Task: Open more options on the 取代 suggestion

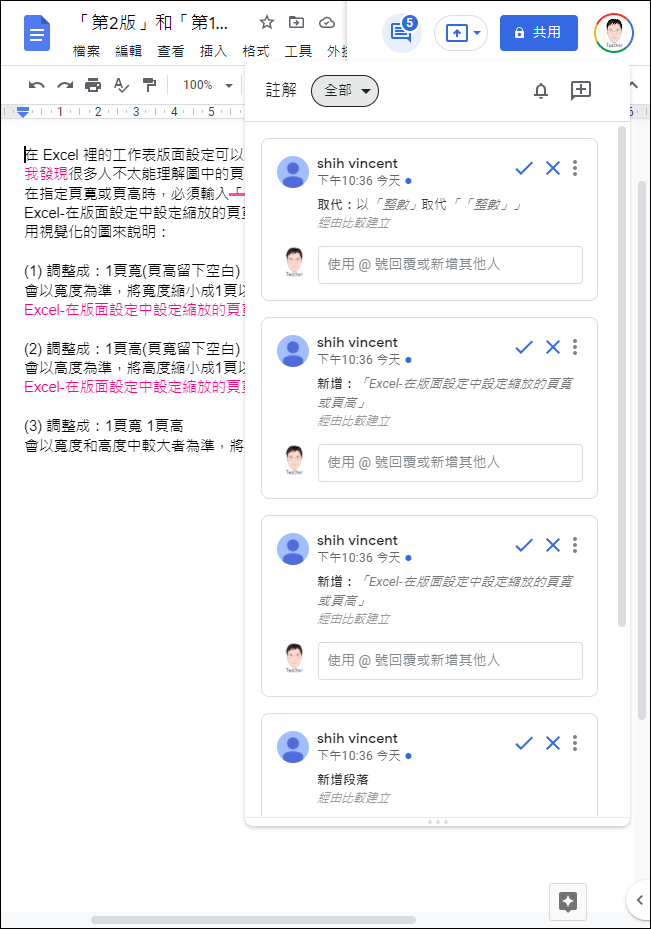Action: 575,168
